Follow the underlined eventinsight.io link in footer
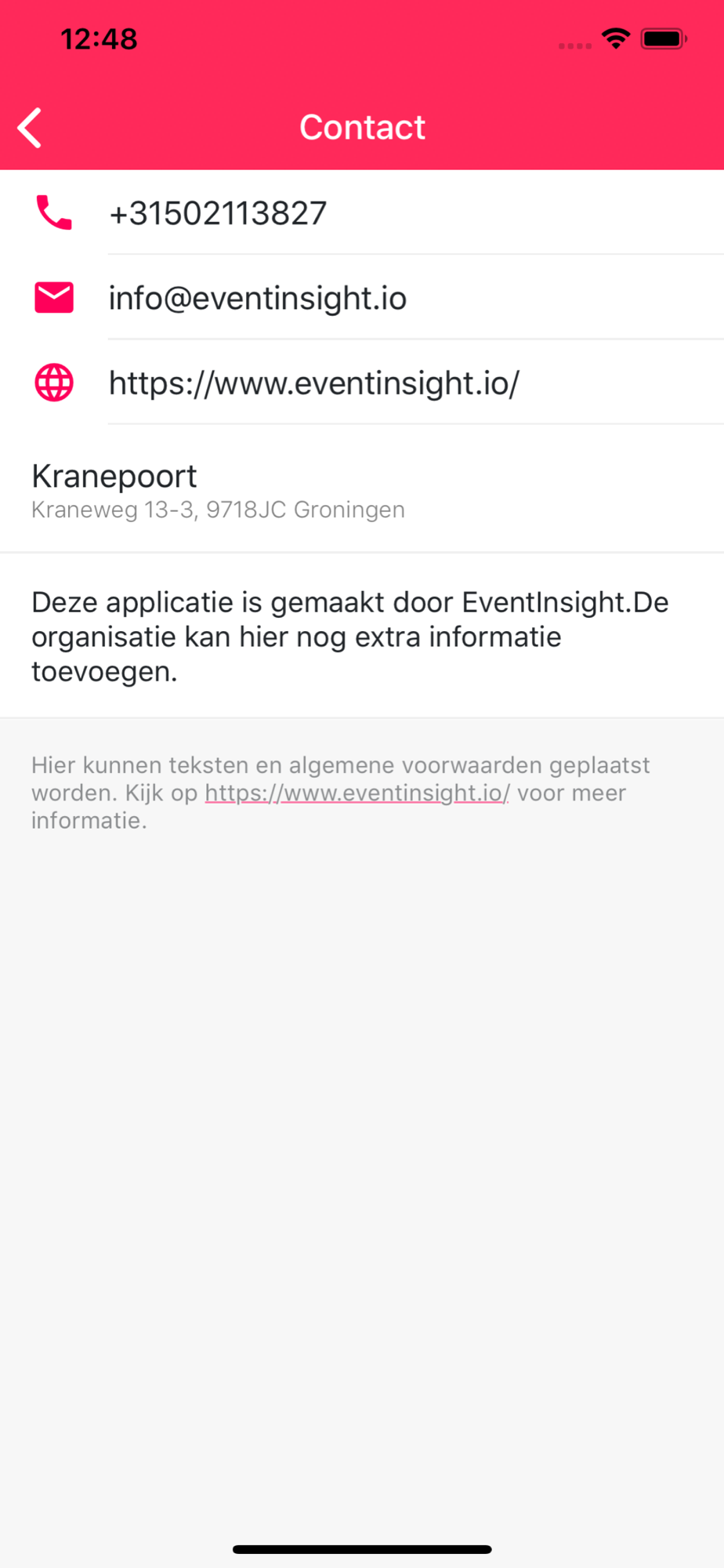 coord(357,793)
